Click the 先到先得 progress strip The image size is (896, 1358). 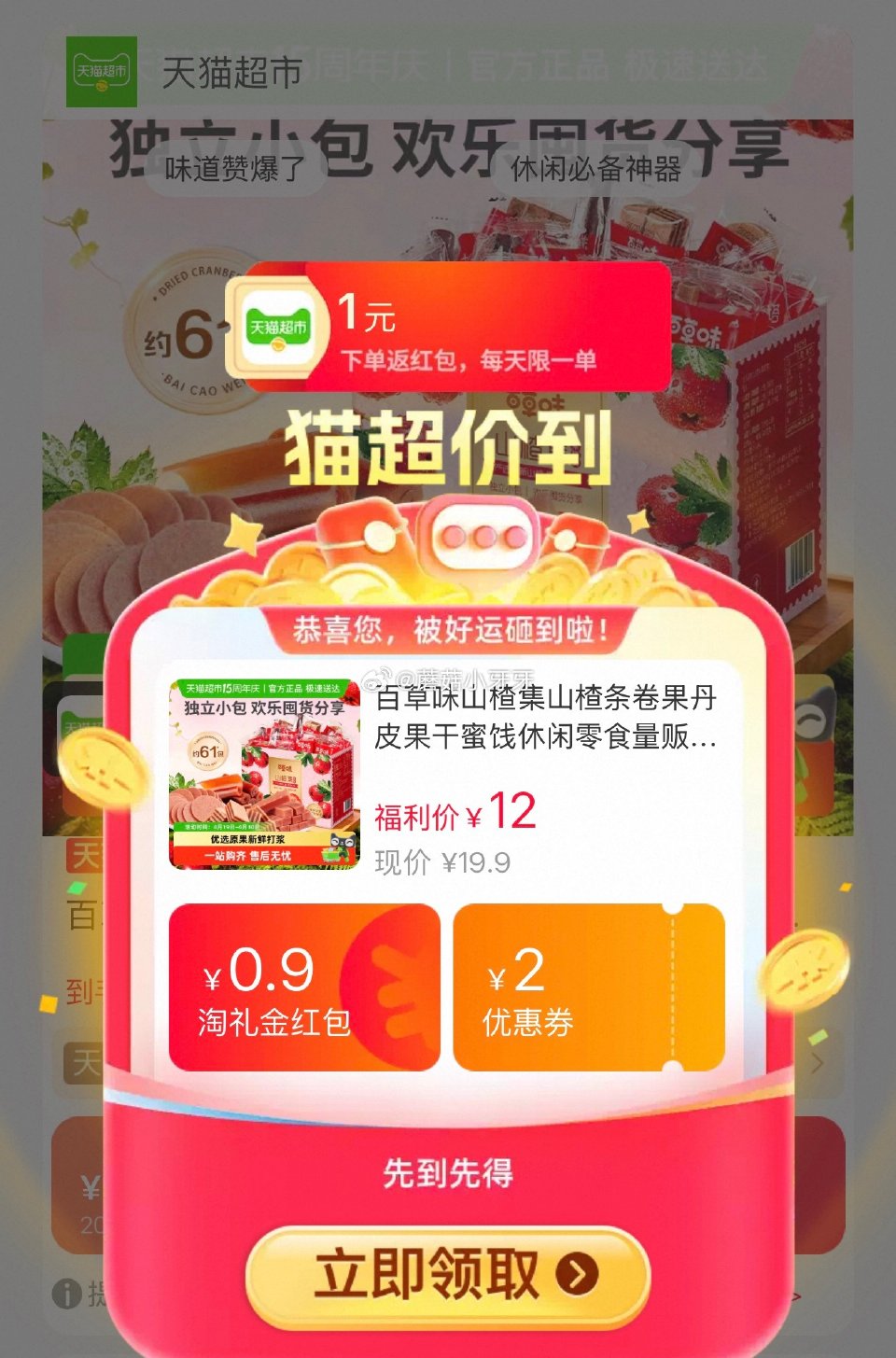448,1174
